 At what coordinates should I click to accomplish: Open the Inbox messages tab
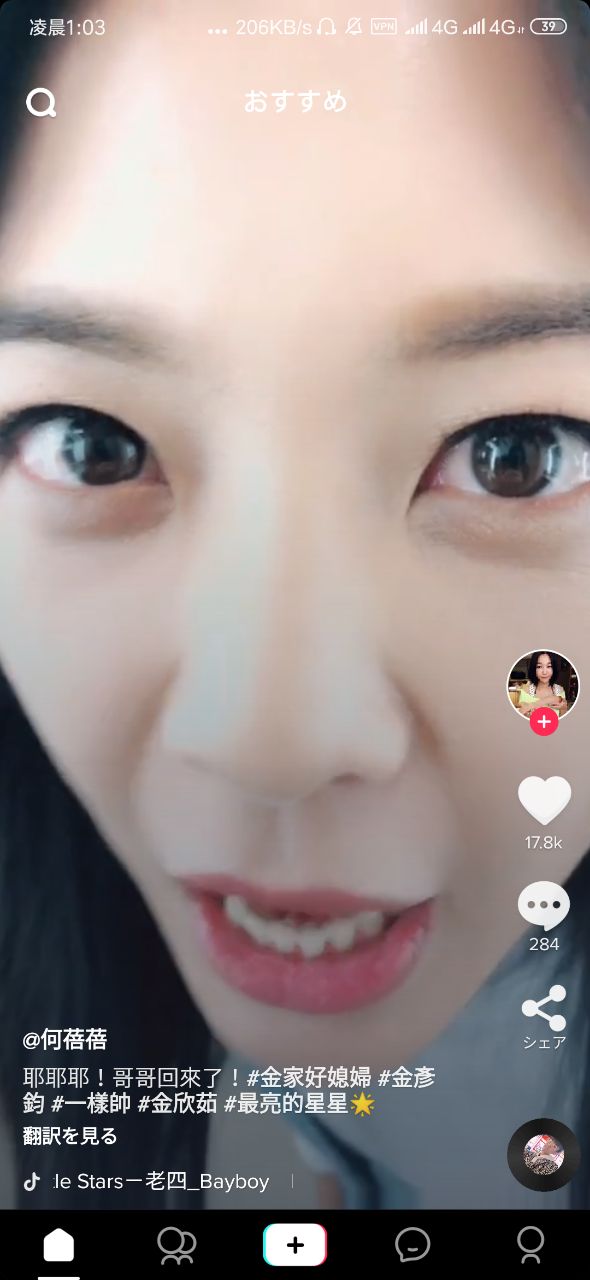tap(413, 1245)
